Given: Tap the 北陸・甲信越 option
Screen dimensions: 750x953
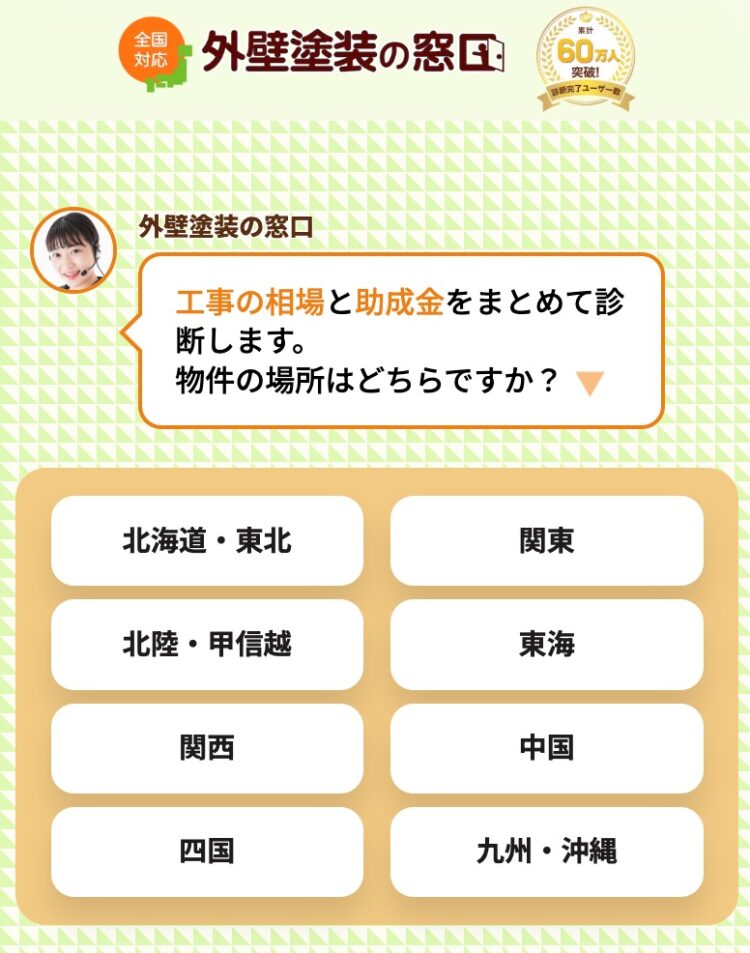Looking at the screenshot, I should point(207,645).
